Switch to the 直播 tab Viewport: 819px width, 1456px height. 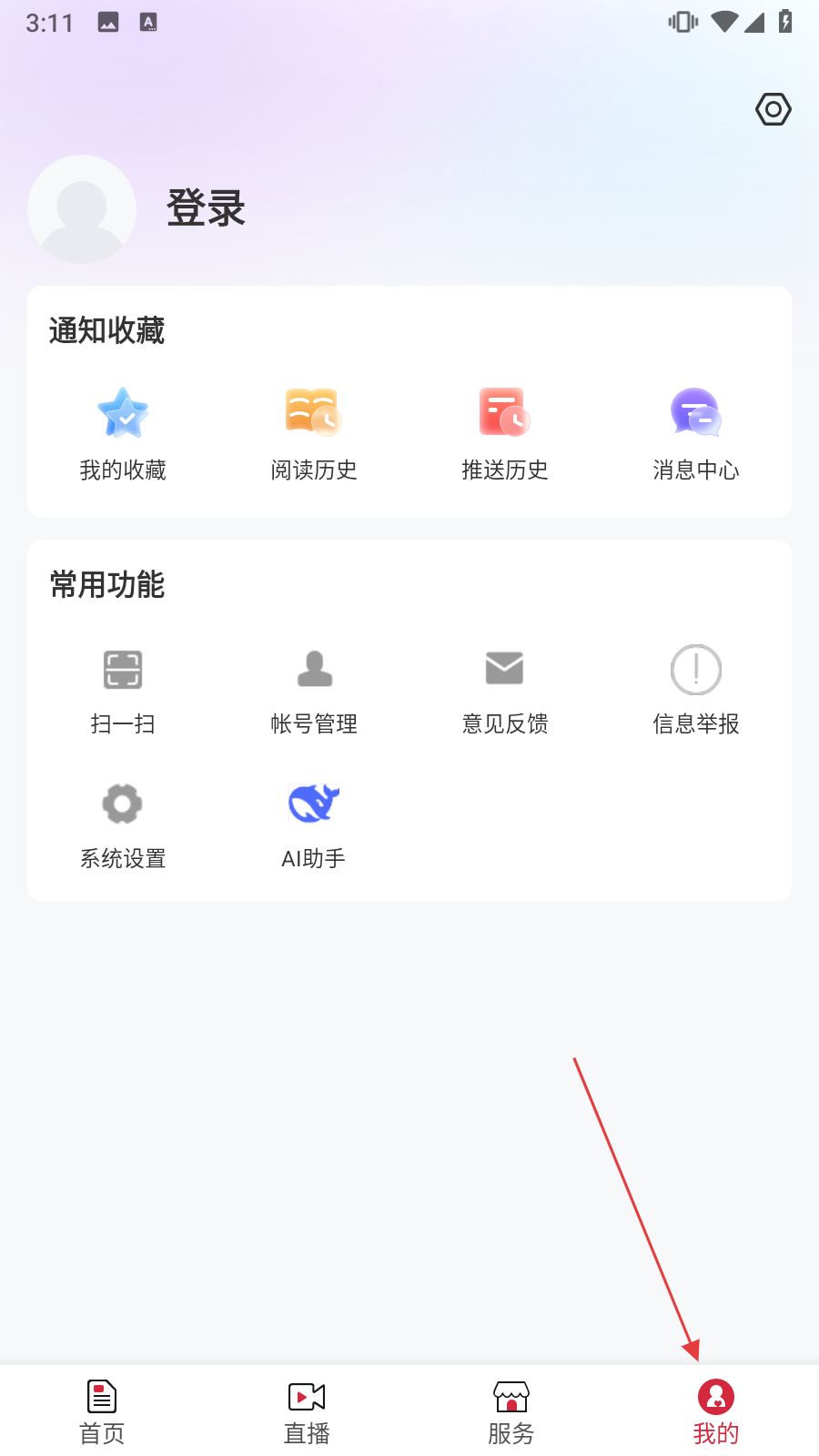coord(307,1412)
